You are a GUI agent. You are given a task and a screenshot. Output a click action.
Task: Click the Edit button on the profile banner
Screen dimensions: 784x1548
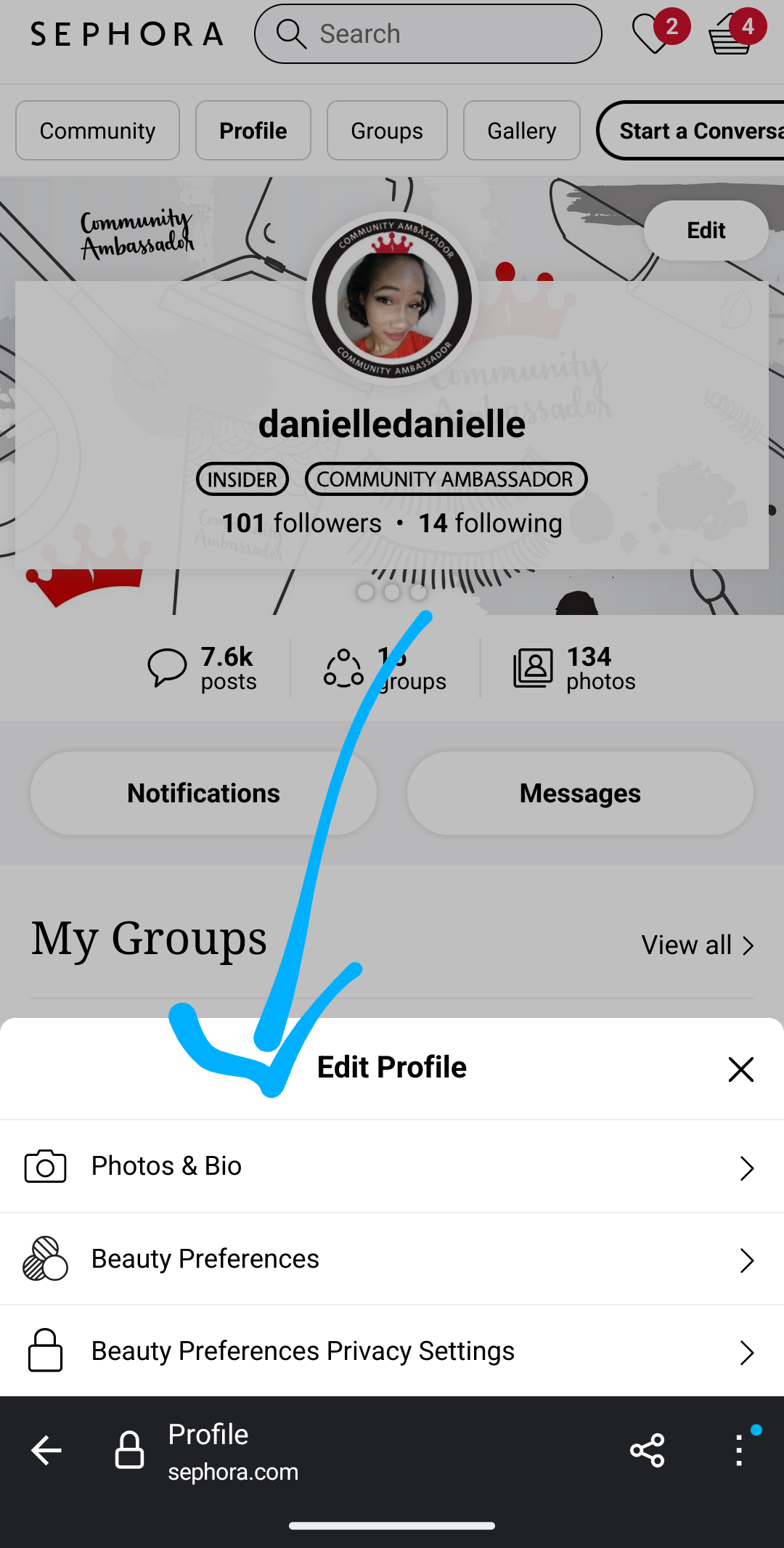pyautogui.click(x=705, y=230)
